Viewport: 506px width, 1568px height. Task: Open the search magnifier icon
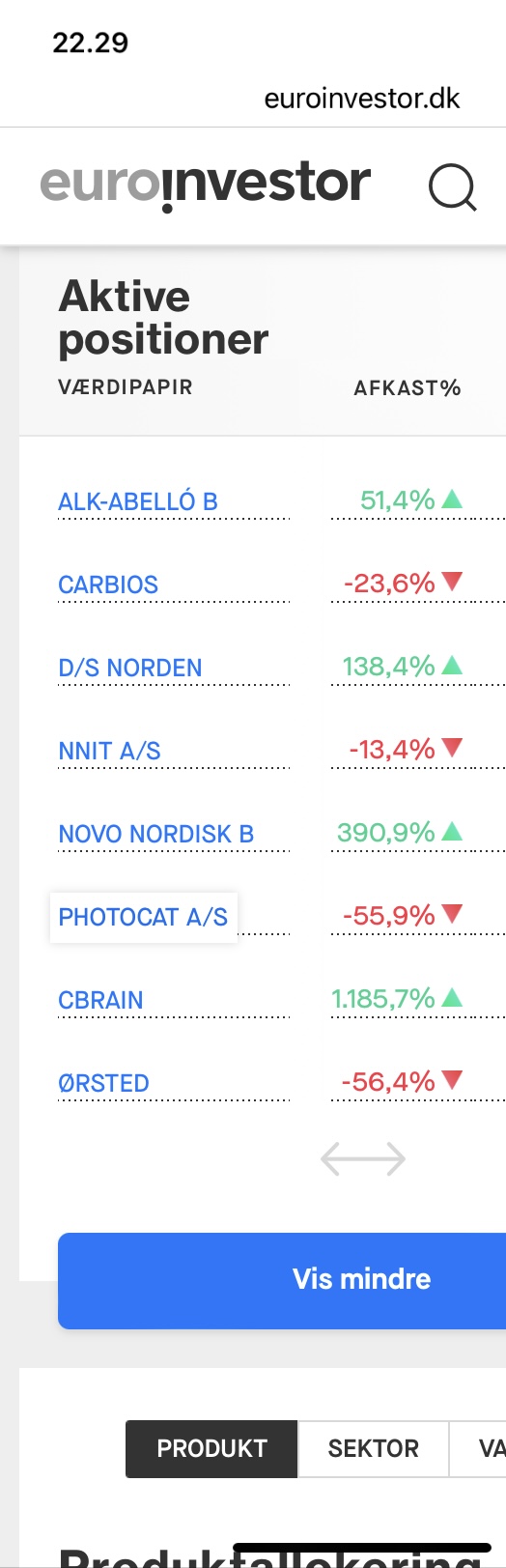coord(453,186)
